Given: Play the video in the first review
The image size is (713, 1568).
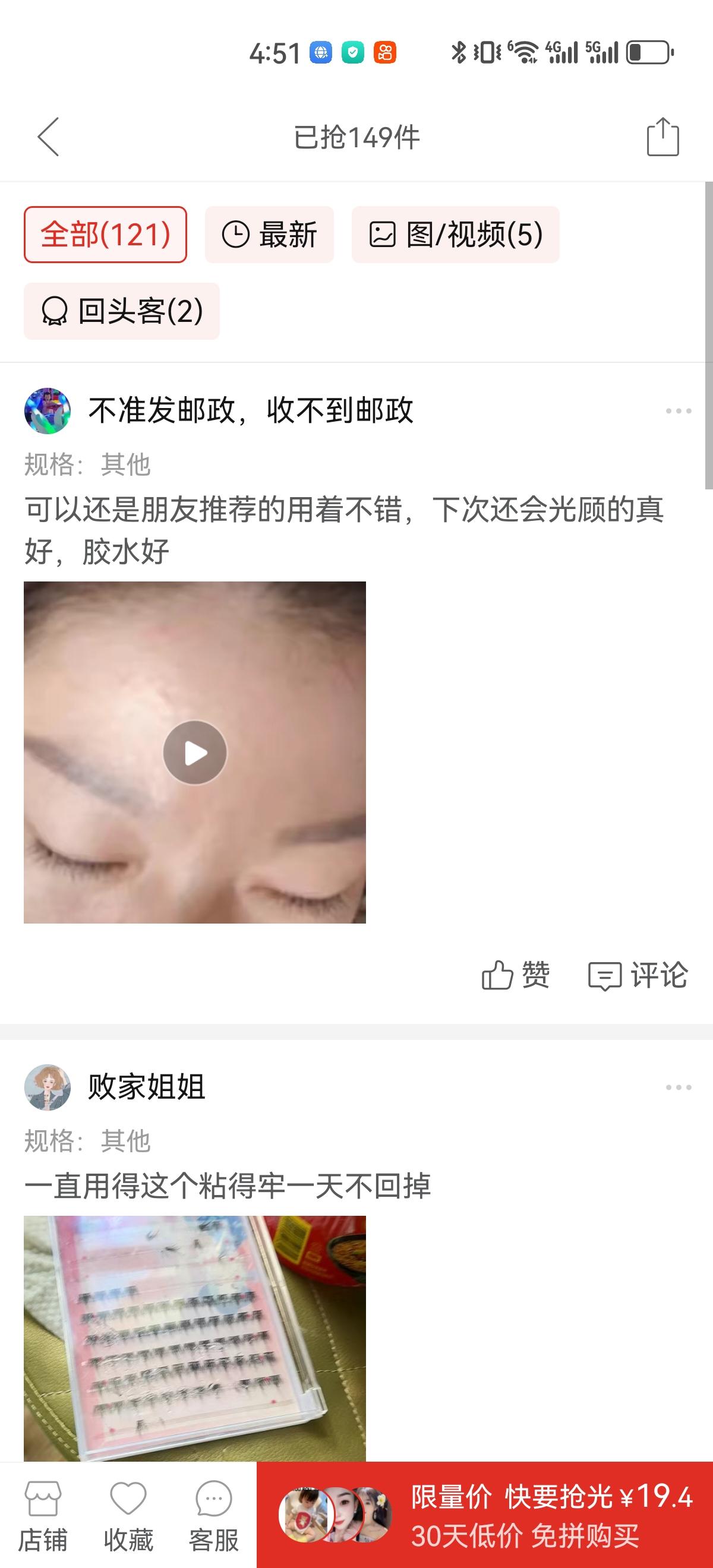Looking at the screenshot, I should [x=195, y=753].
